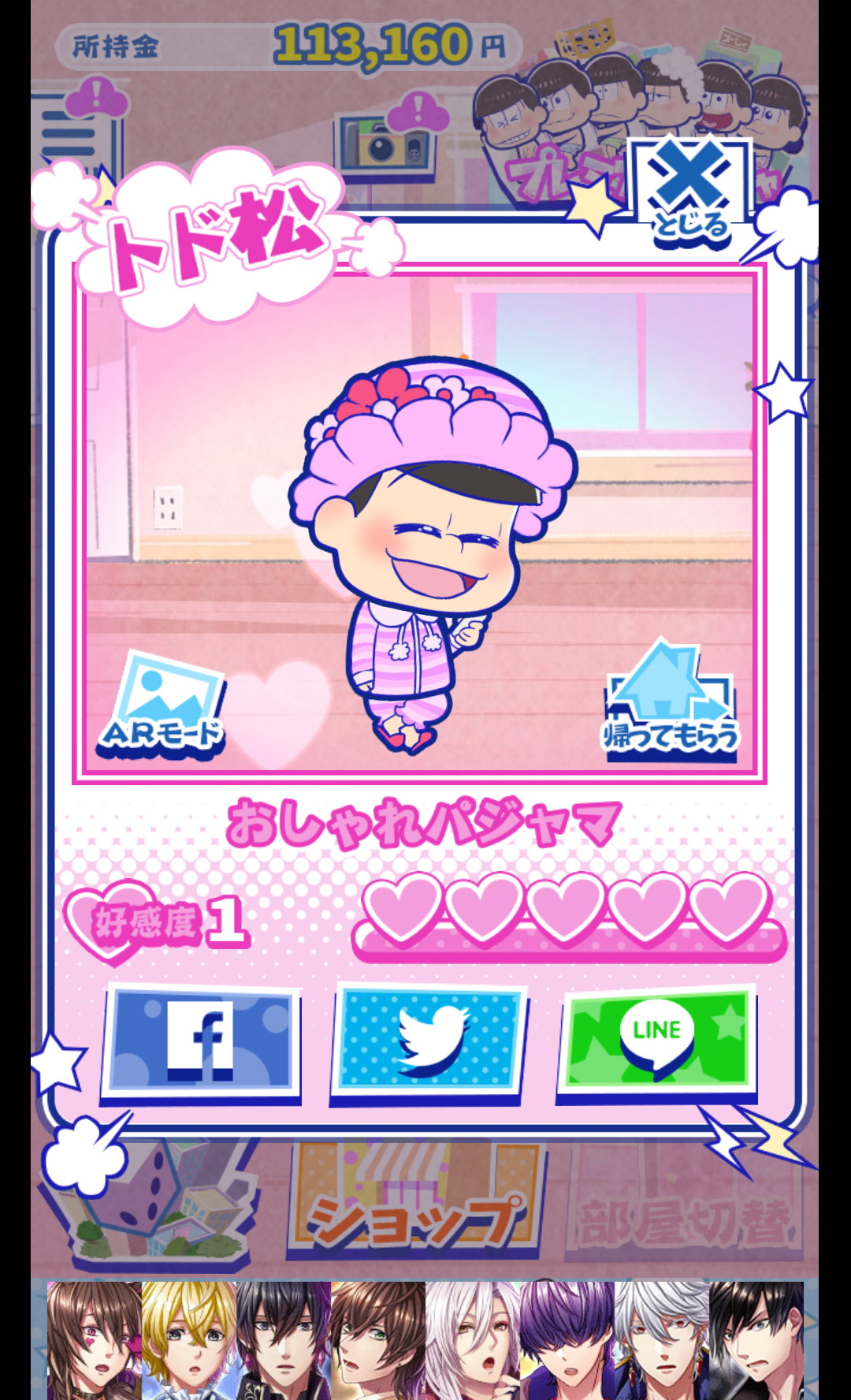
Task: Open the bottom ad banner of characters
Action: [425, 1339]
